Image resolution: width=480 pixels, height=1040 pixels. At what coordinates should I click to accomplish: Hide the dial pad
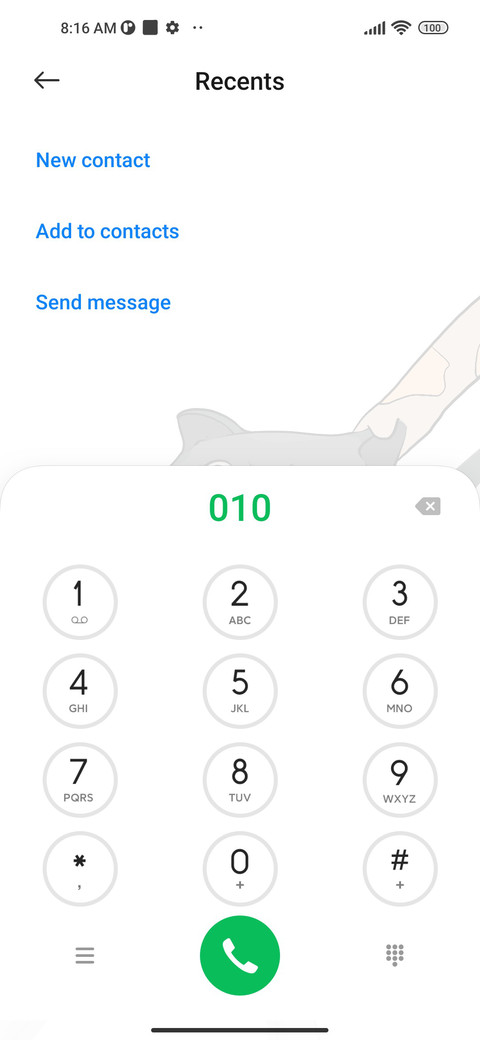[x=395, y=955]
